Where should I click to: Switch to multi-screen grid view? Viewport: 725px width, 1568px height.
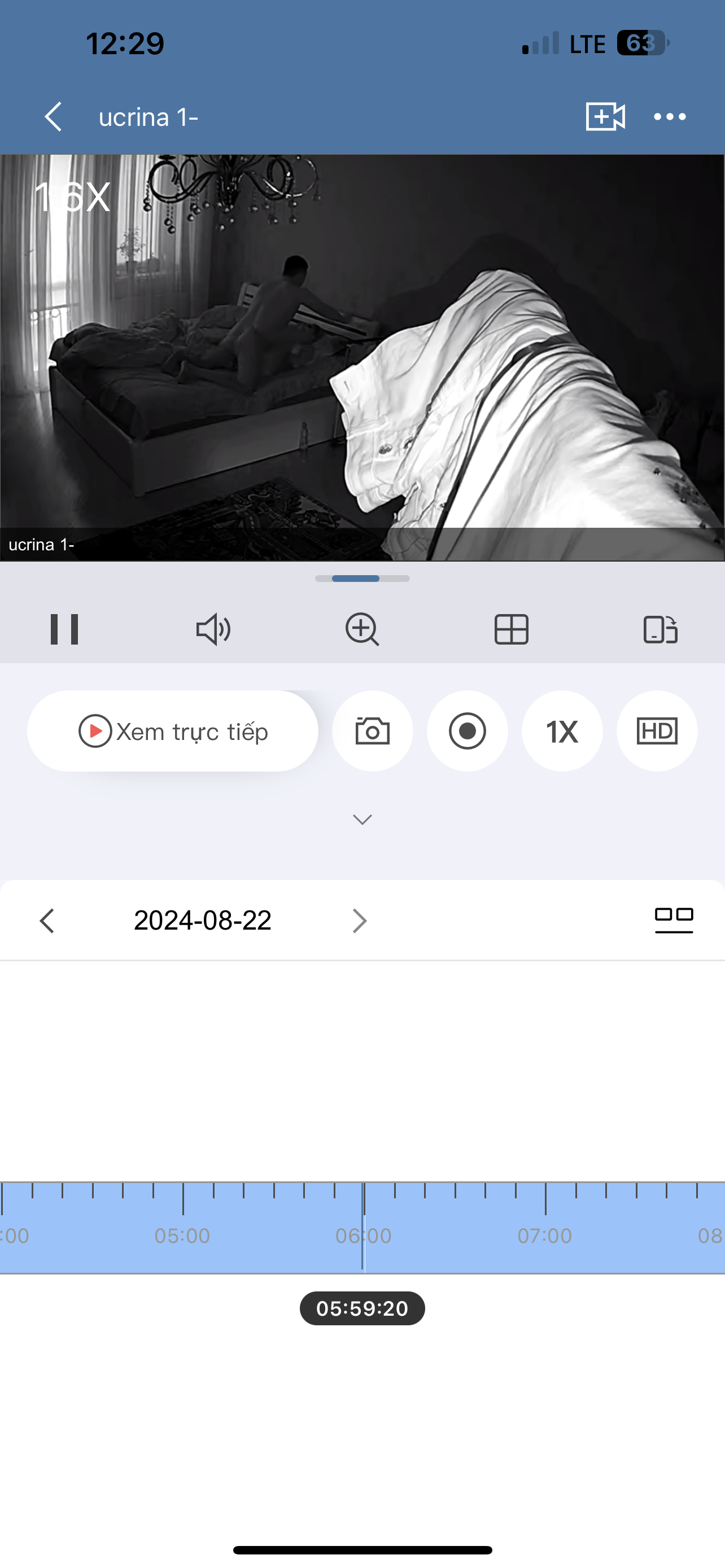512,629
